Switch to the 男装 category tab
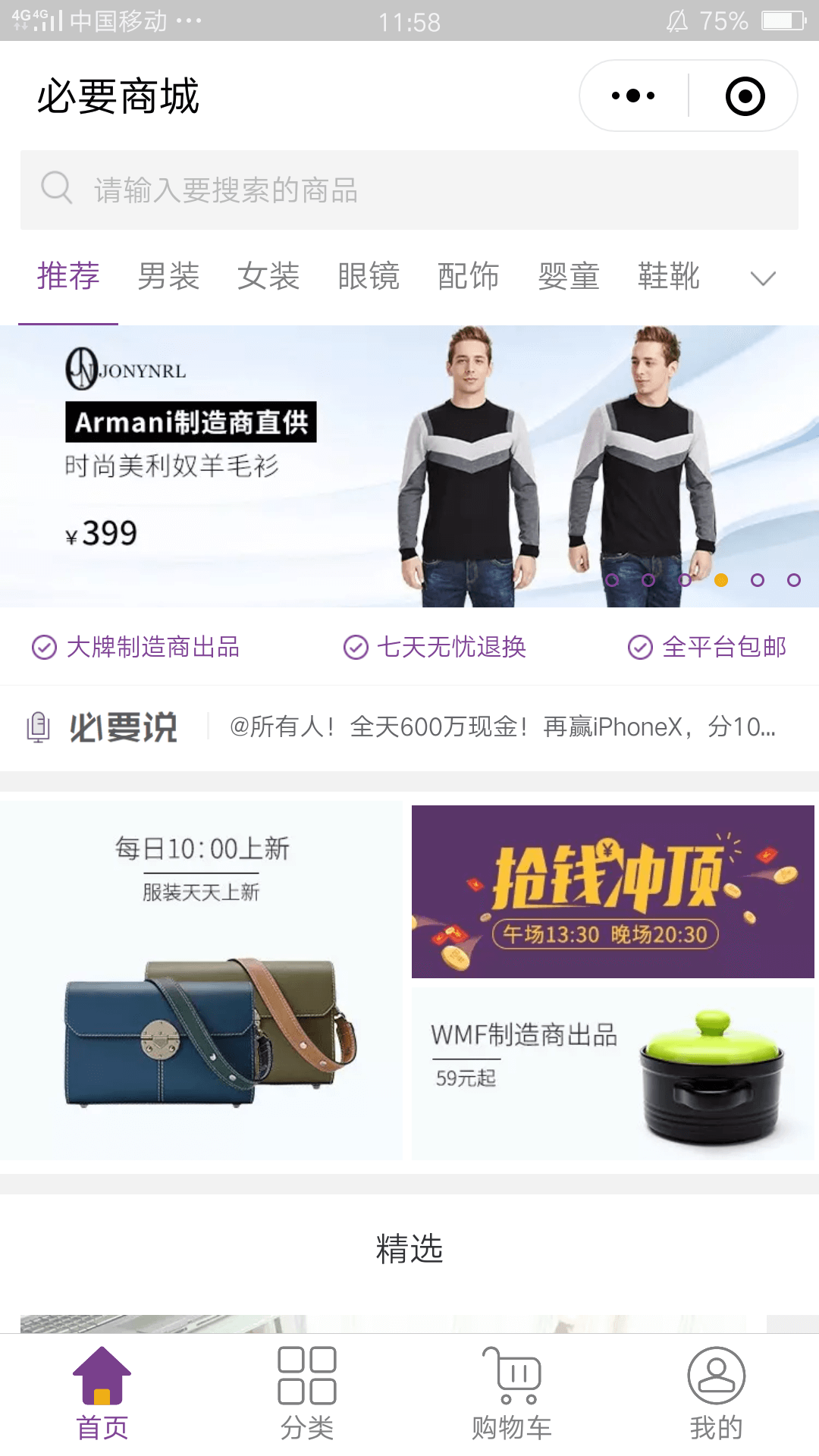The height and width of the screenshot is (1456, 819). (x=168, y=276)
